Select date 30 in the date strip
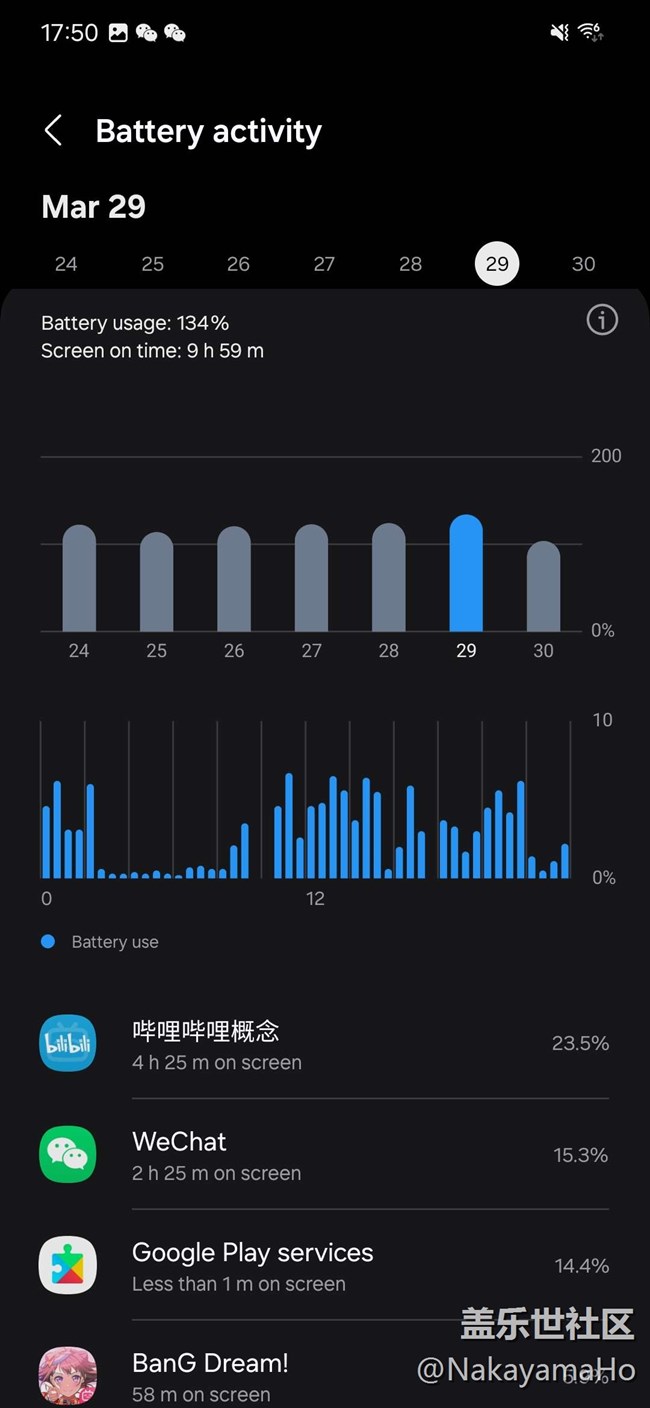This screenshot has height=1408, width=650. 583,264
